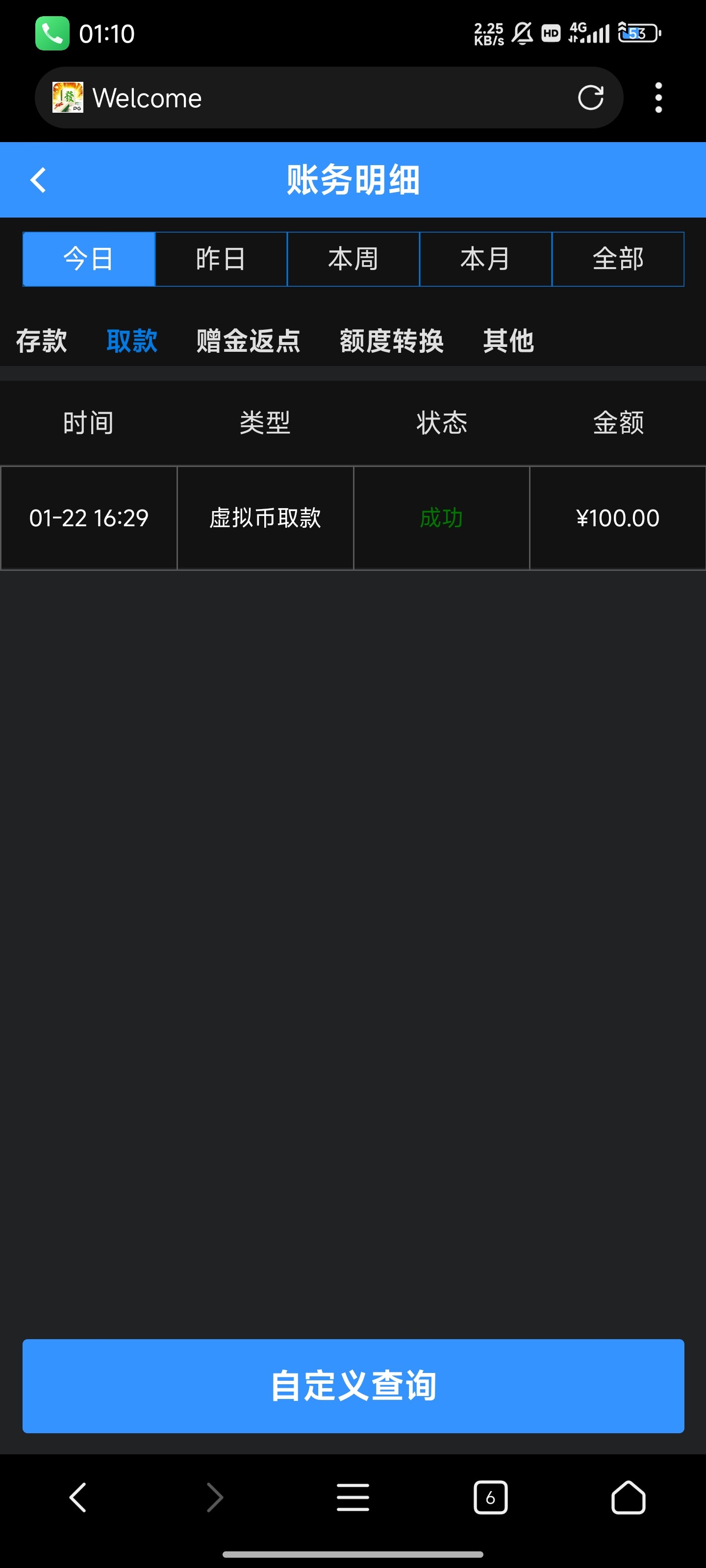Open the browser tabs switcher
Screen dimensions: 706x1568
[490, 1497]
